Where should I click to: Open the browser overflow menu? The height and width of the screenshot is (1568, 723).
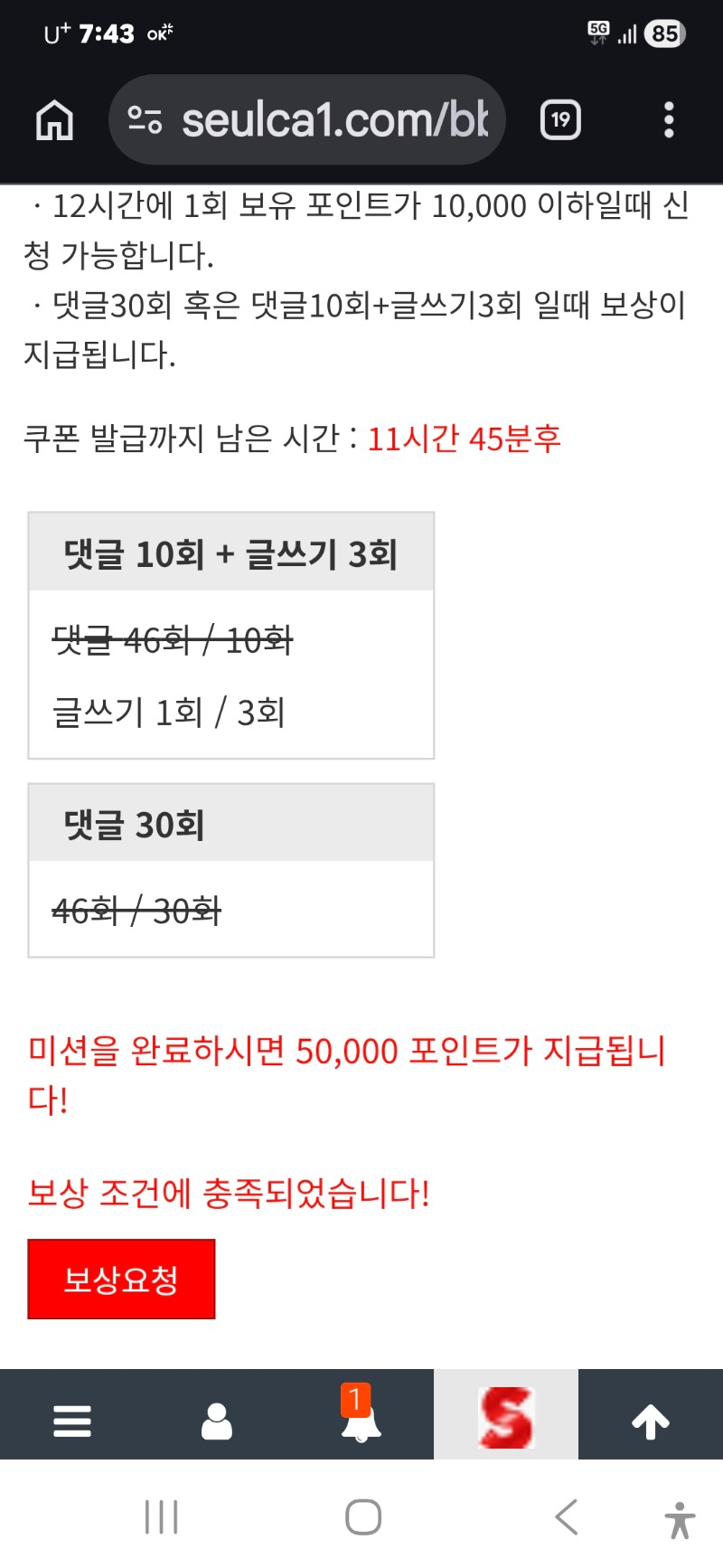pos(669,120)
